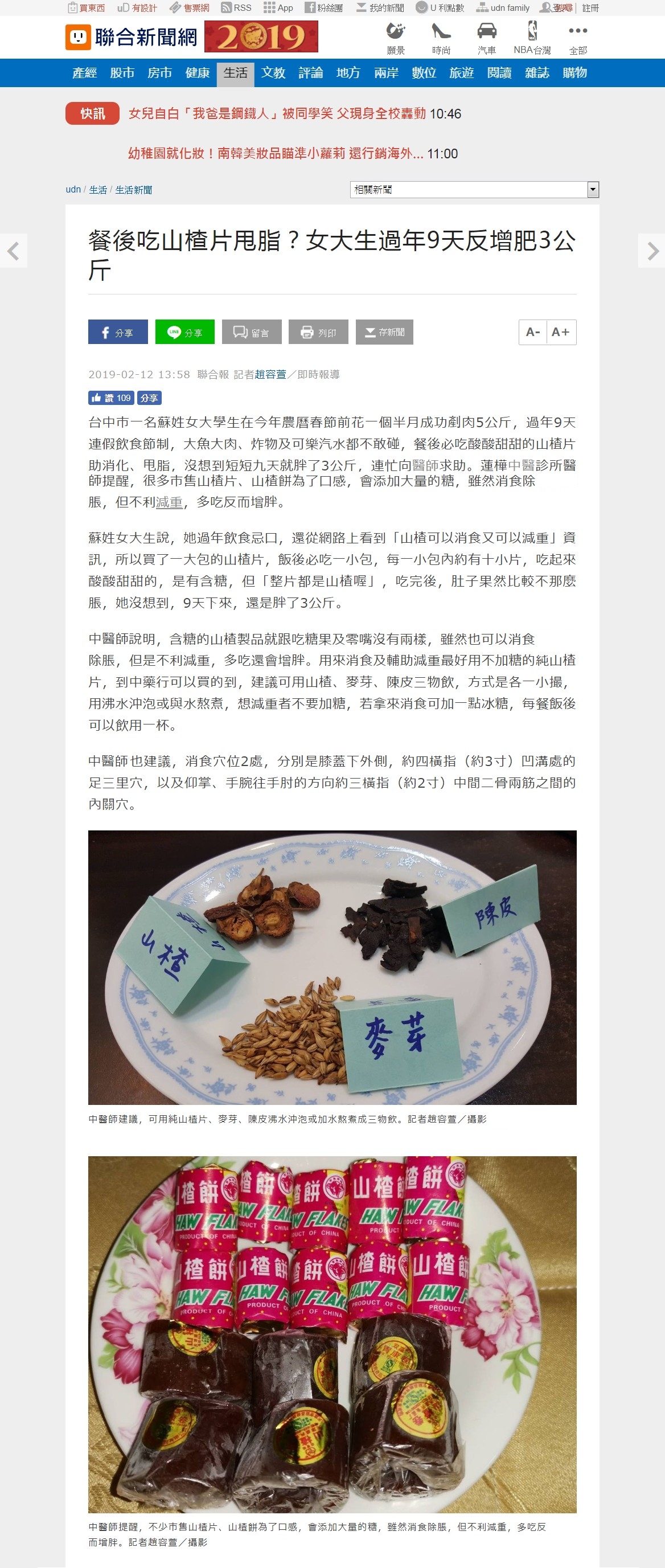Image resolution: width=665 pixels, height=1568 pixels.
Task: Like the article with 讚 button
Action: pos(112,398)
